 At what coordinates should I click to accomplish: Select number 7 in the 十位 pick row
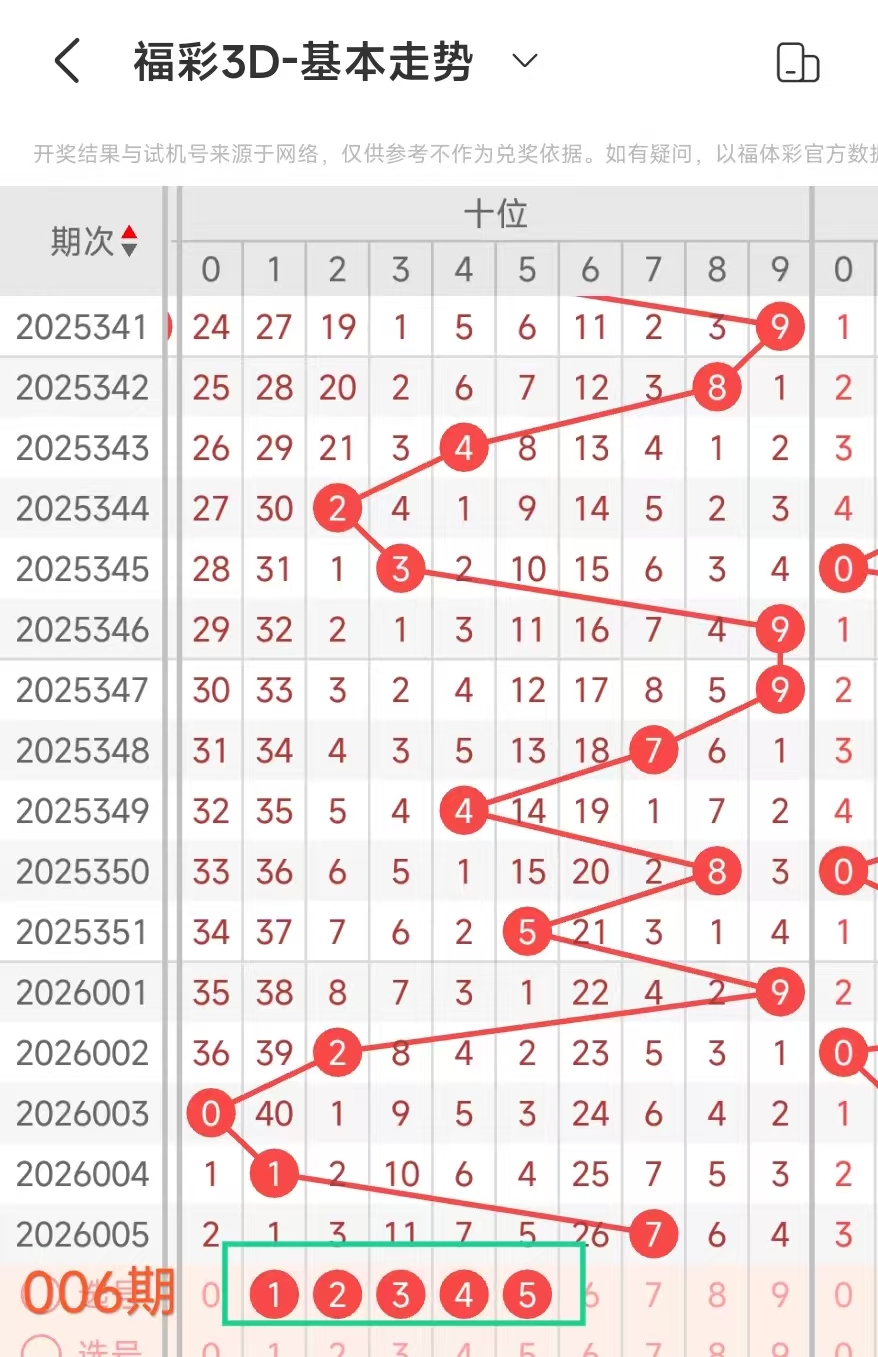click(653, 1296)
